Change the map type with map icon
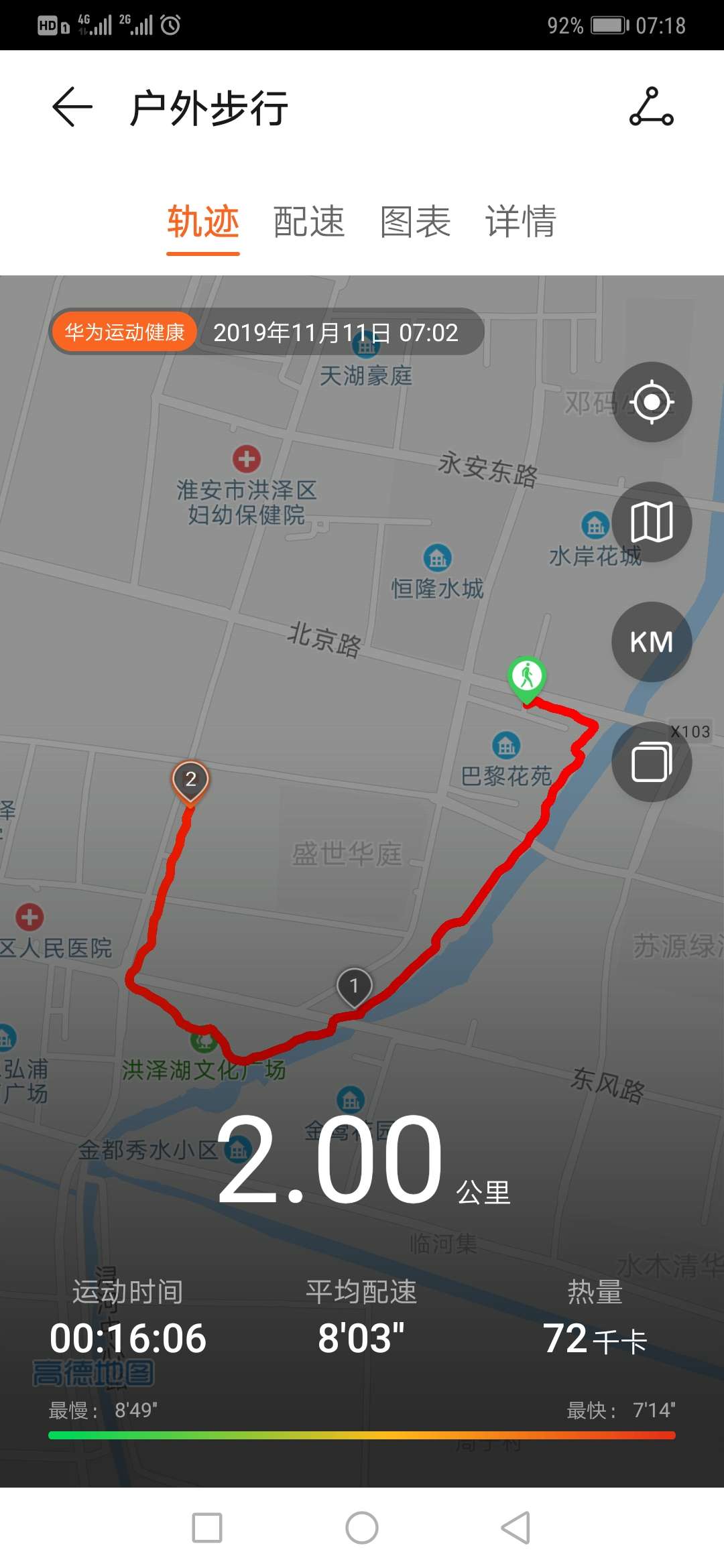The height and width of the screenshot is (1568, 724). tap(652, 522)
